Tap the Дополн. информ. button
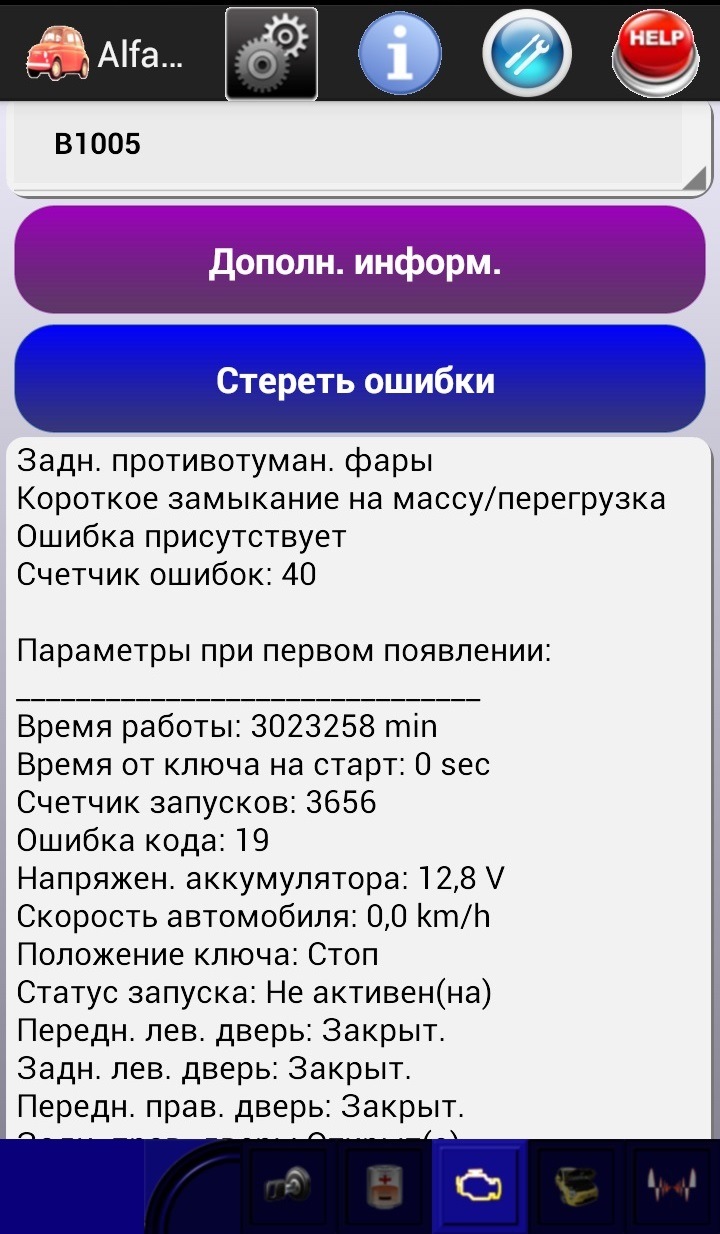 click(x=358, y=262)
